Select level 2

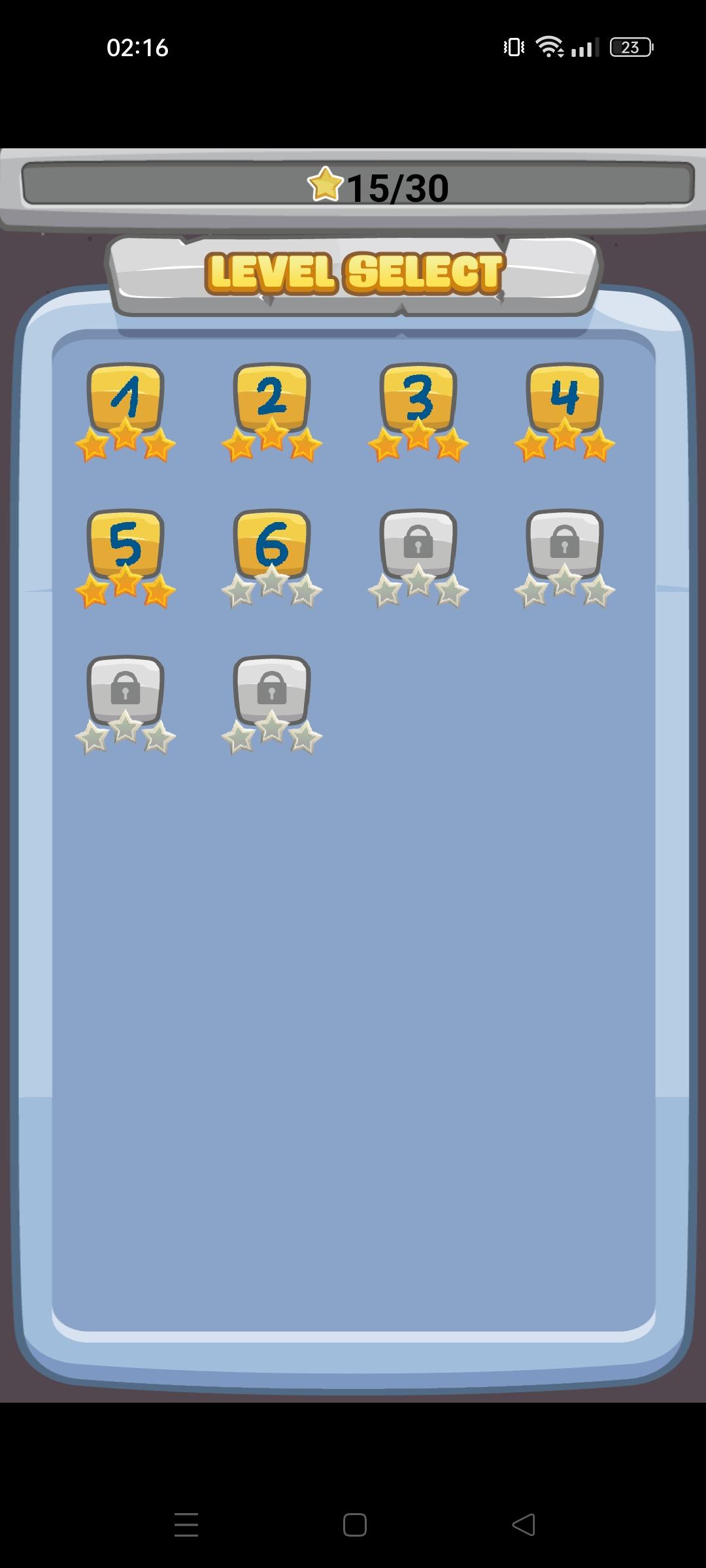click(271, 398)
